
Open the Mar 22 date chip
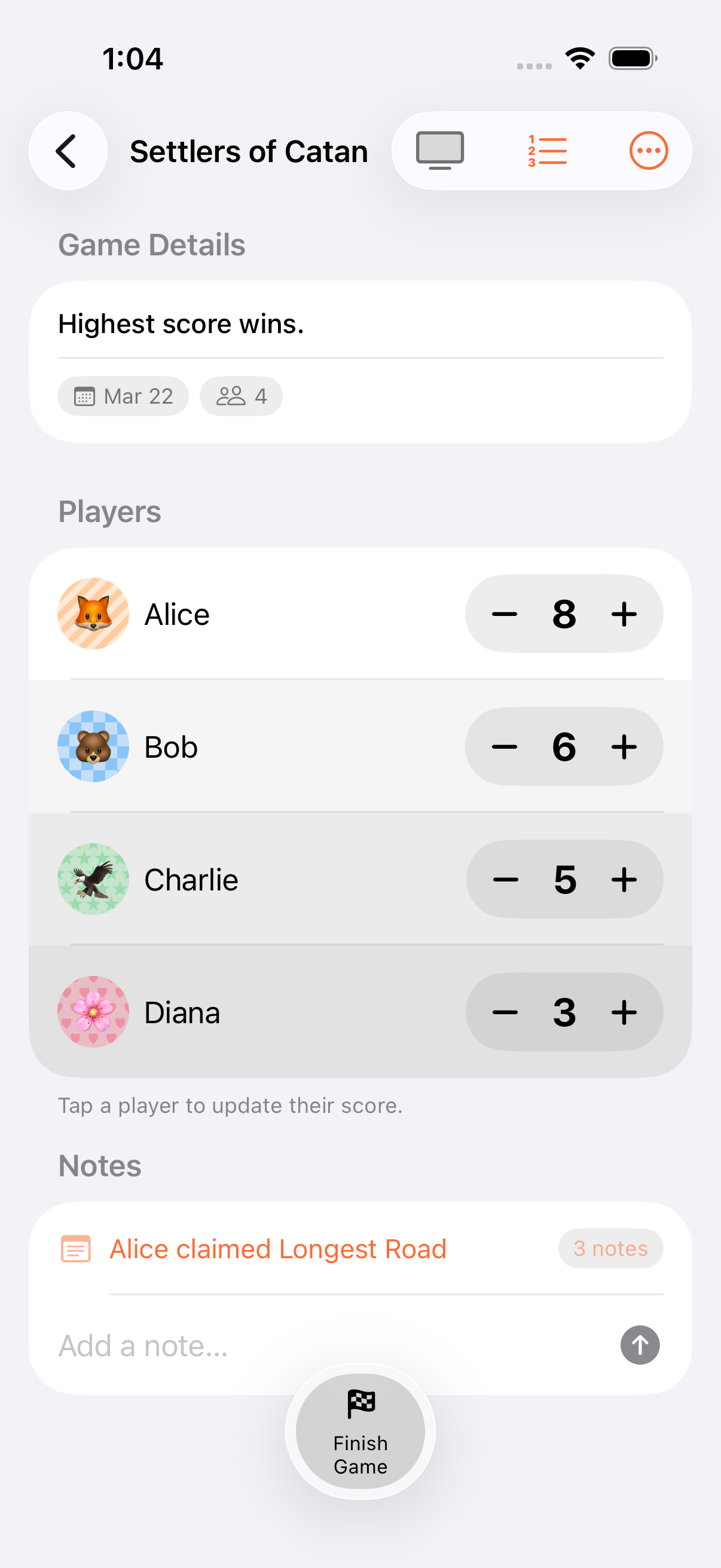coord(123,396)
